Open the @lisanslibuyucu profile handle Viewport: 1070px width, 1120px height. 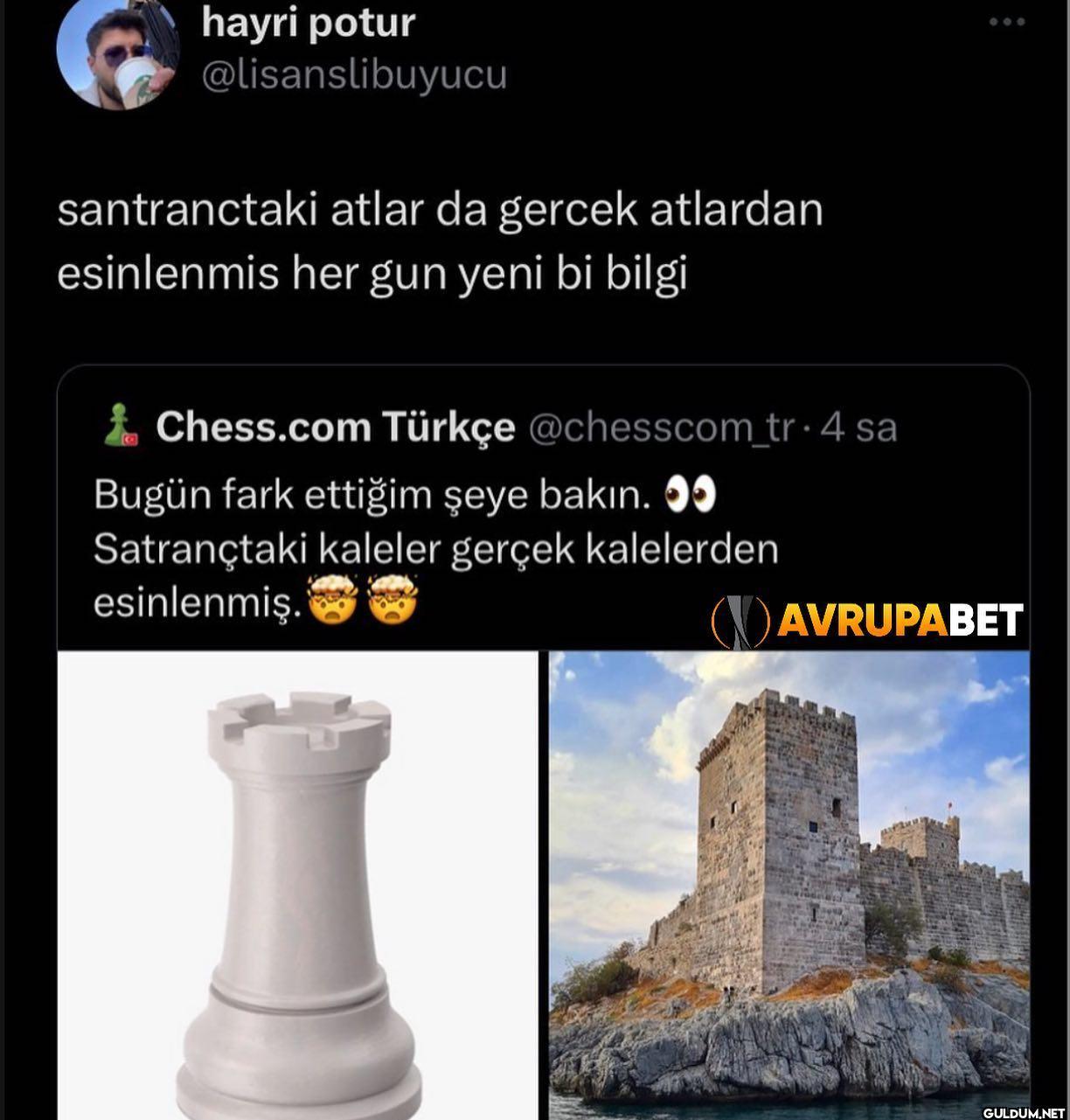tap(354, 75)
